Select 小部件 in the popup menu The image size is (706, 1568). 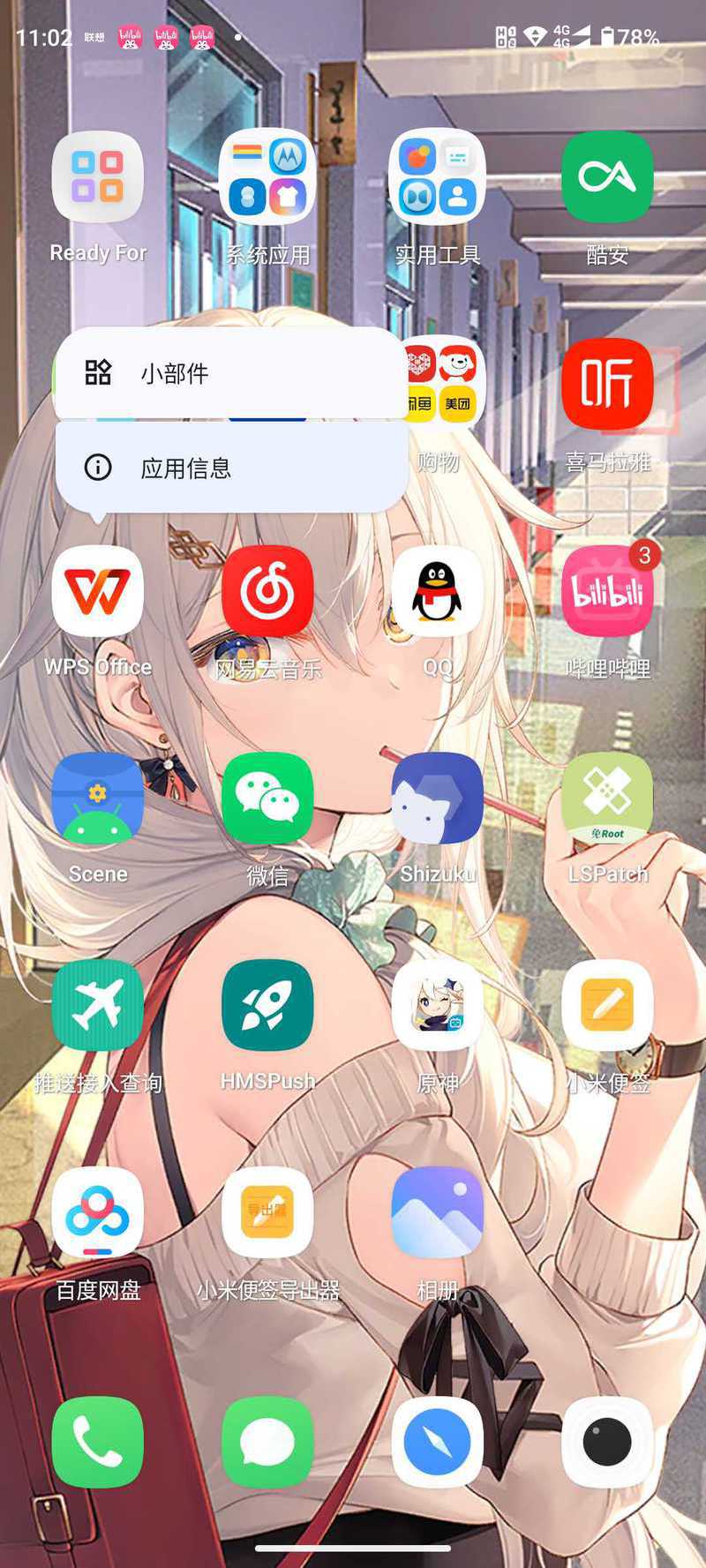point(231,373)
